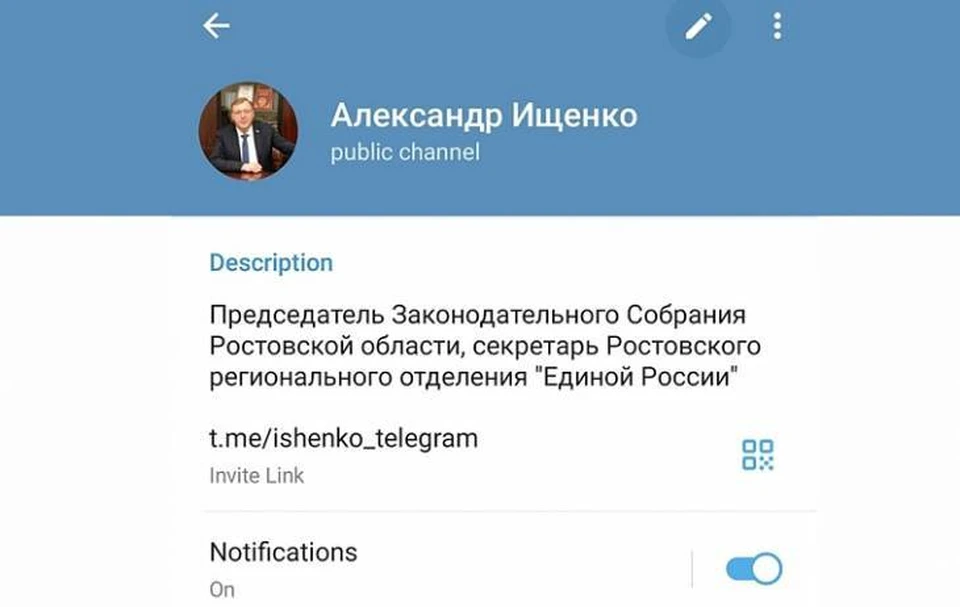The width and height of the screenshot is (960, 607).
Task: View the channel profile photo
Action: 247,132
